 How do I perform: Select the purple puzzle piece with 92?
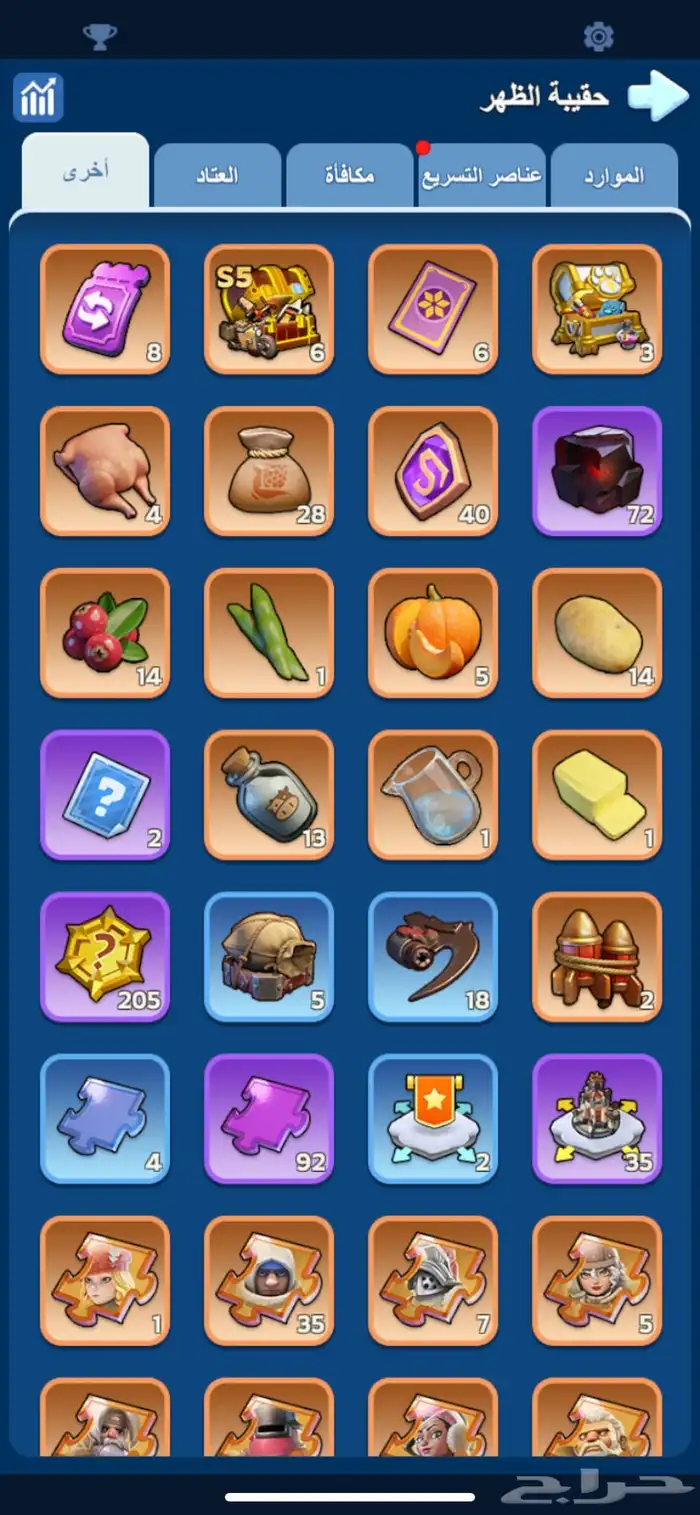click(x=269, y=1119)
